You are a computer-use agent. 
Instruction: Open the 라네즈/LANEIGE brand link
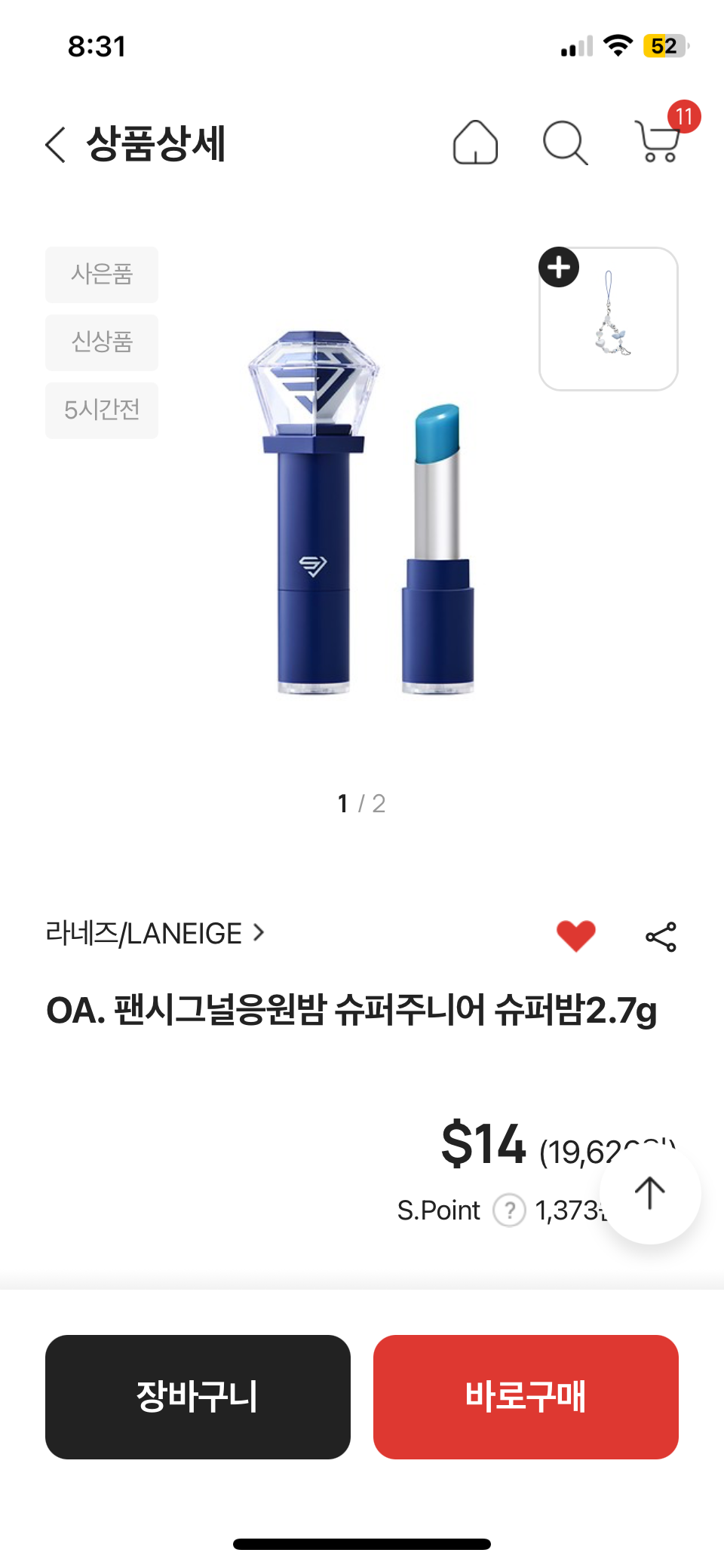coord(155,934)
